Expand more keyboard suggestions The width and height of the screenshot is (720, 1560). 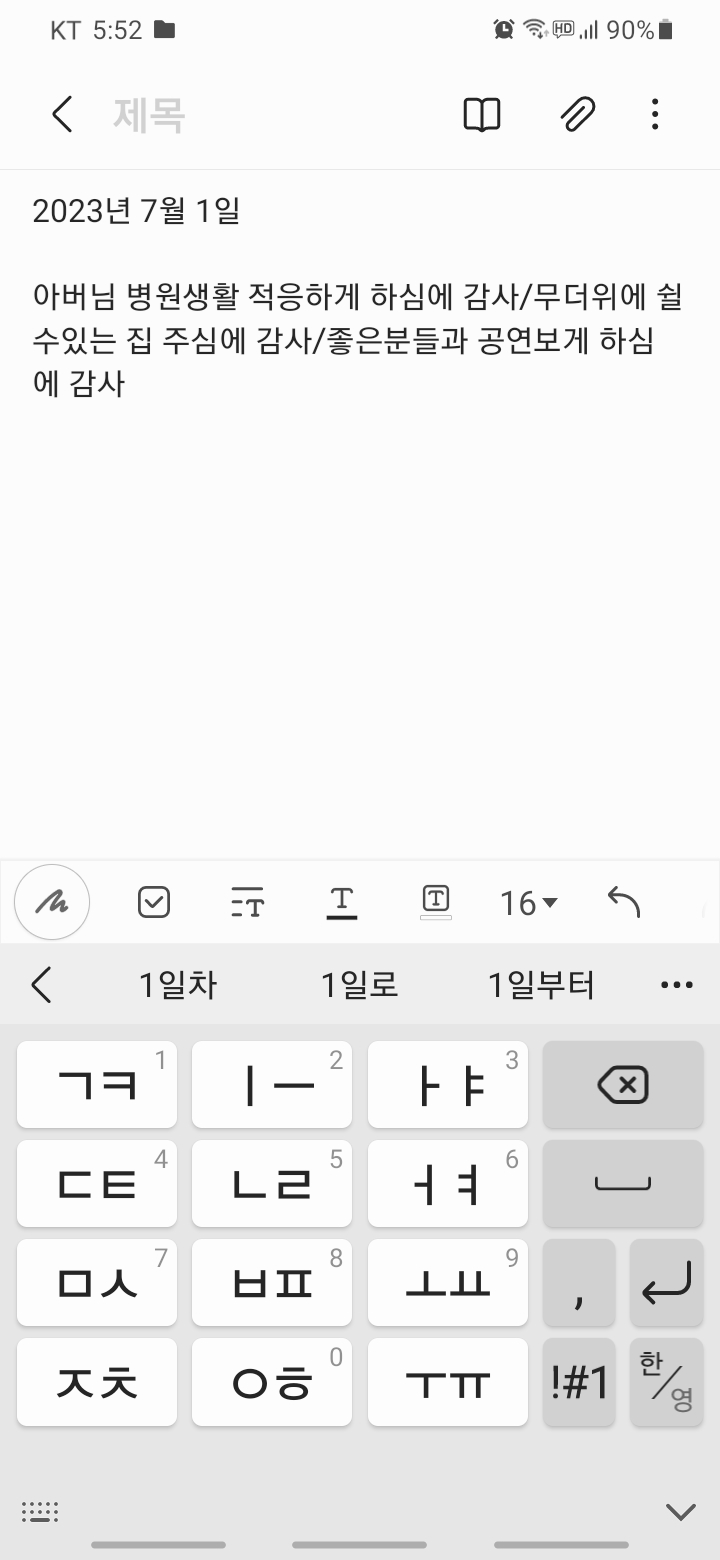pos(677,986)
